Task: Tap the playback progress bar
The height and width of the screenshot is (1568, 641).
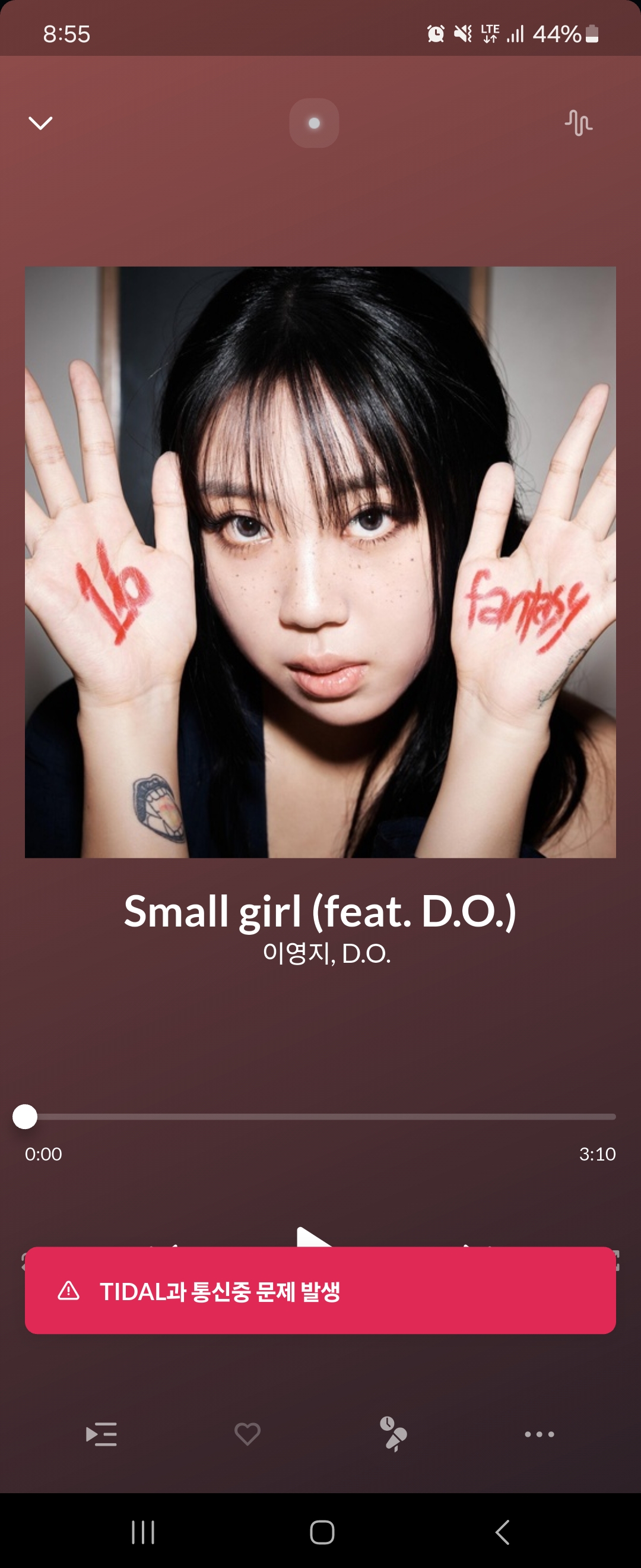Action: pos(320,1117)
